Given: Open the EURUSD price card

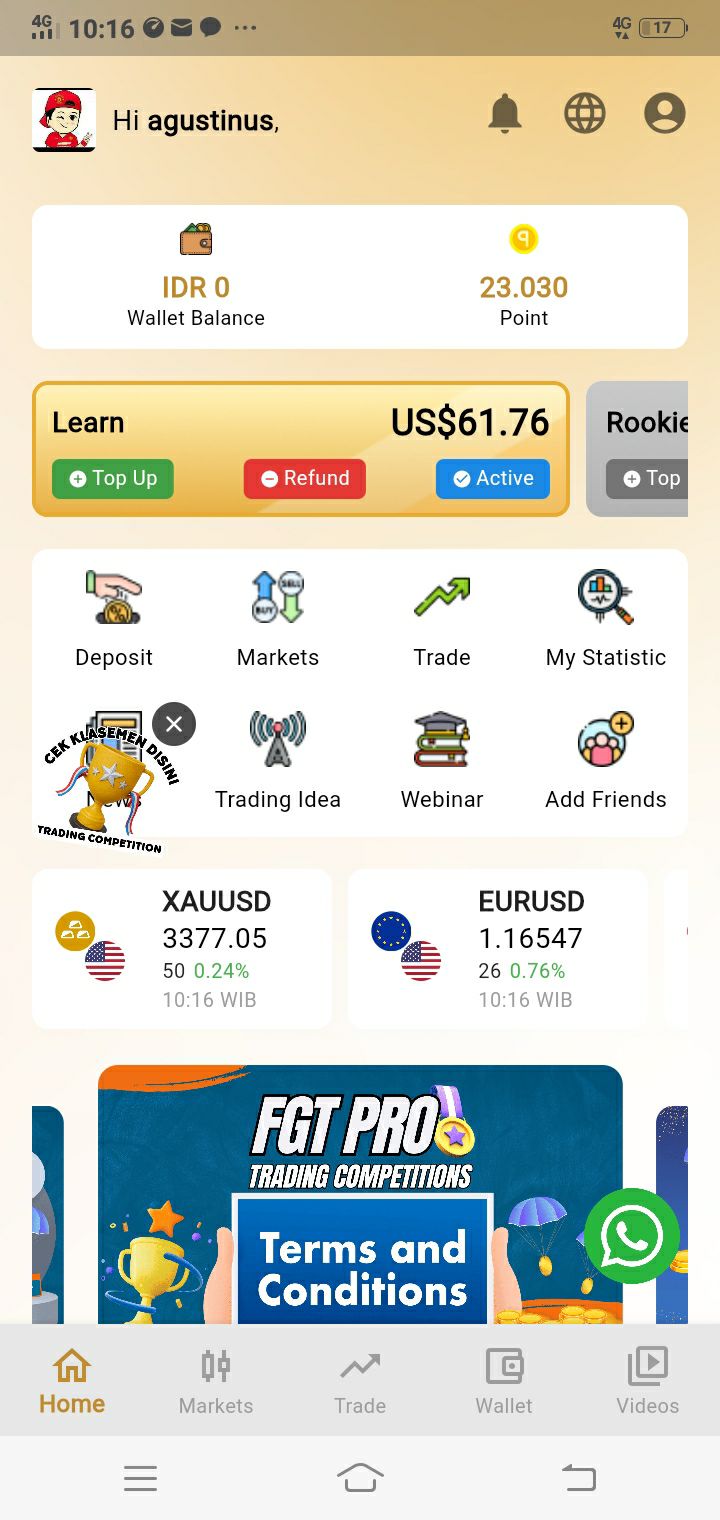Looking at the screenshot, I should coord(497,948).
